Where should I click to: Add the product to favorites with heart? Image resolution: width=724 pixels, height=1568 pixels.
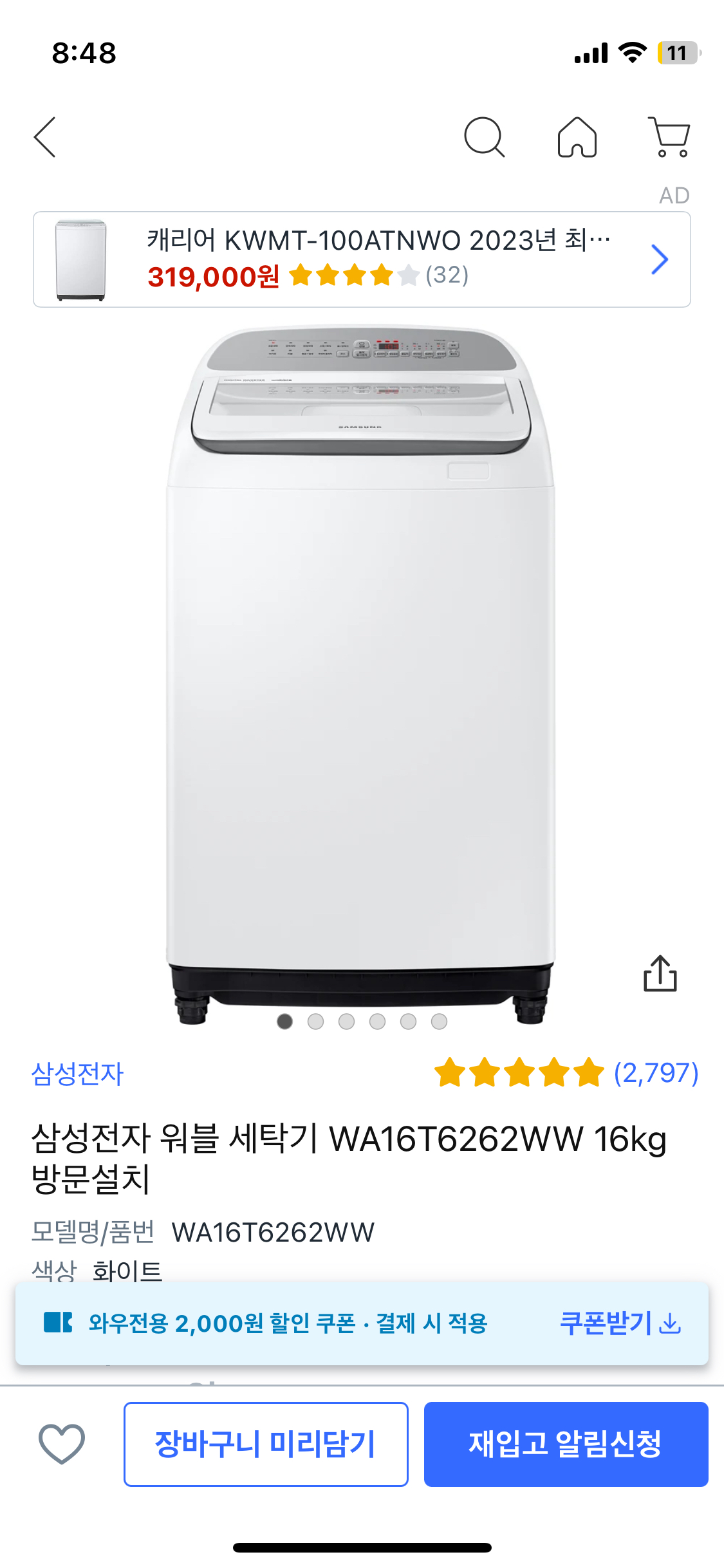tap(62, 1444)
